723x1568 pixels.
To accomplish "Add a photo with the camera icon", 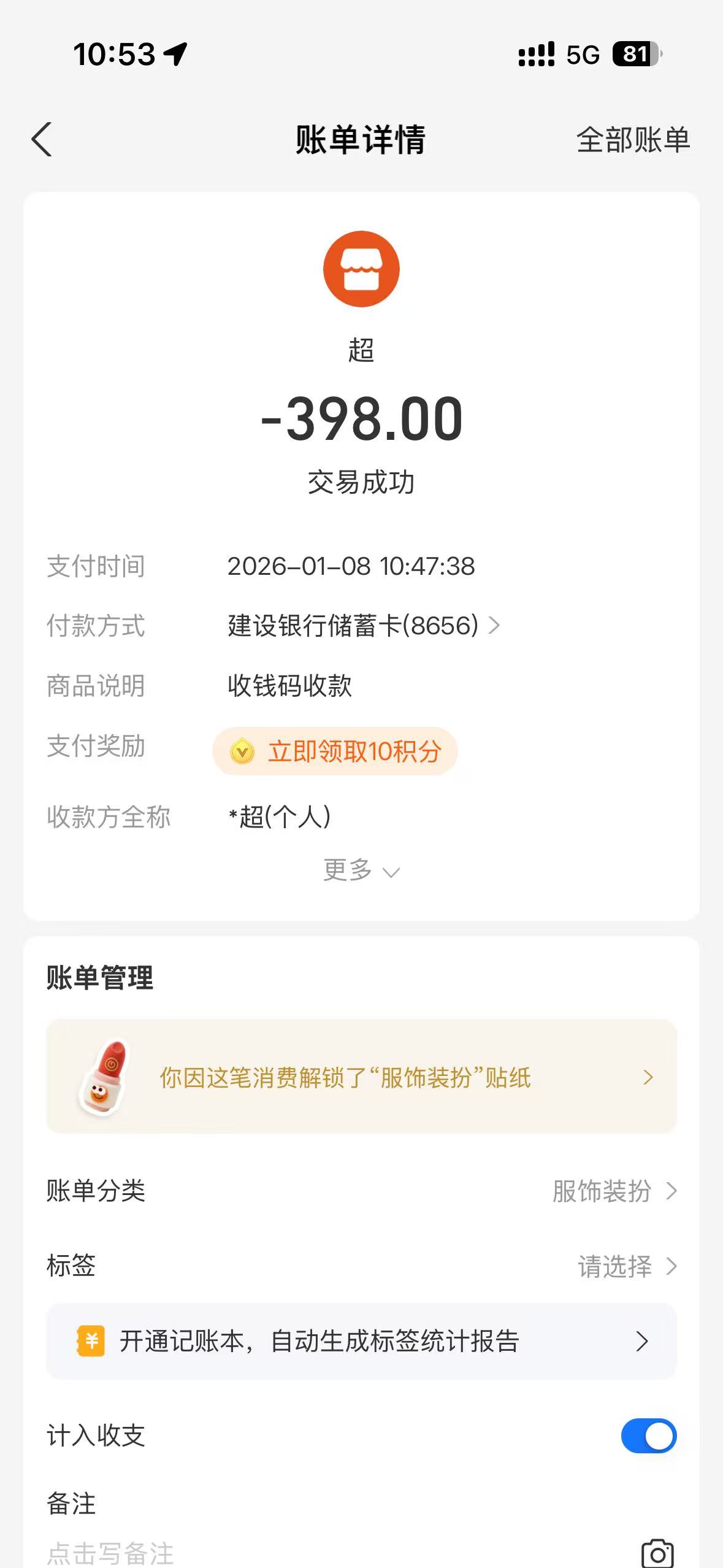I will pyautogui.click(x=657, y=1553).
